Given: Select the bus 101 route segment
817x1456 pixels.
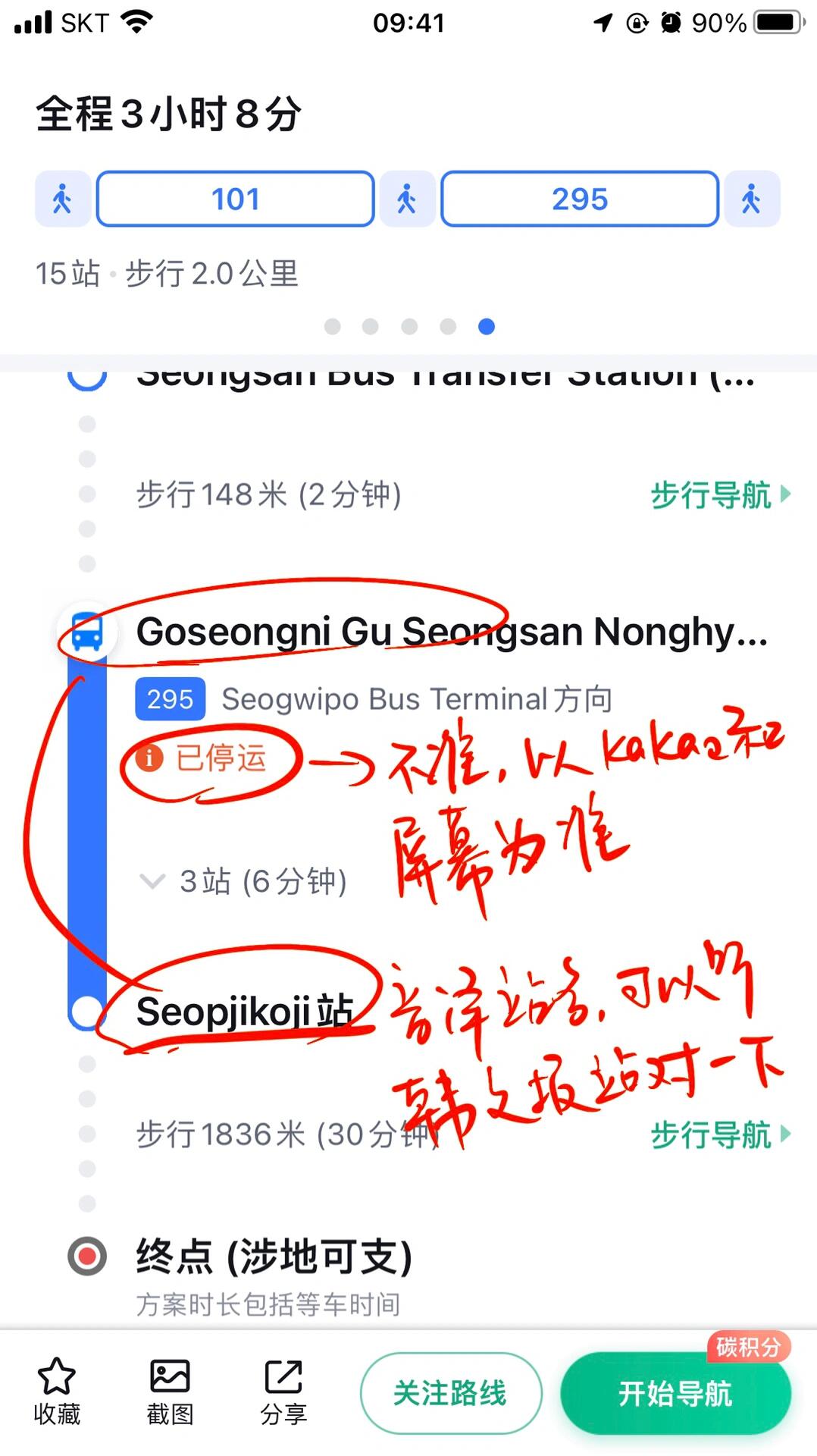Looking at the screenshot, I should click(235, 199).
